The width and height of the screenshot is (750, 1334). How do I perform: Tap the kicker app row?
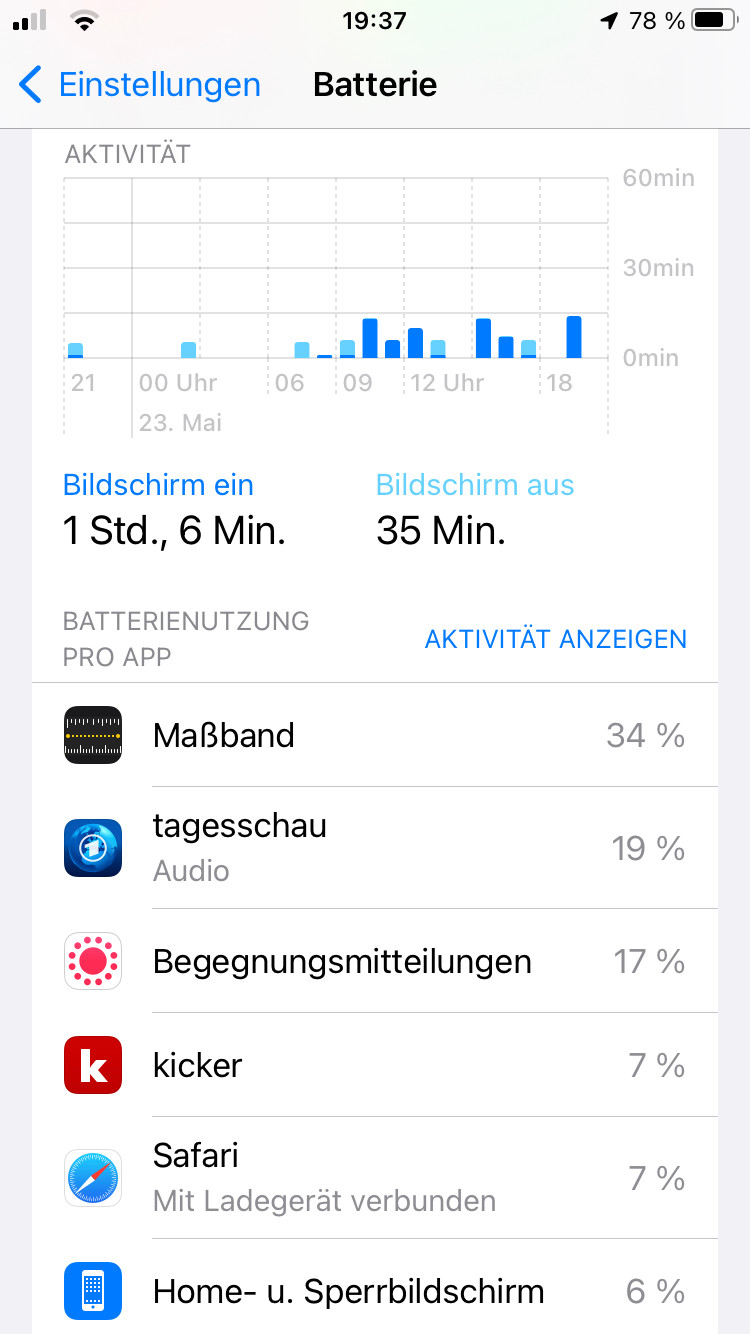375,1065
